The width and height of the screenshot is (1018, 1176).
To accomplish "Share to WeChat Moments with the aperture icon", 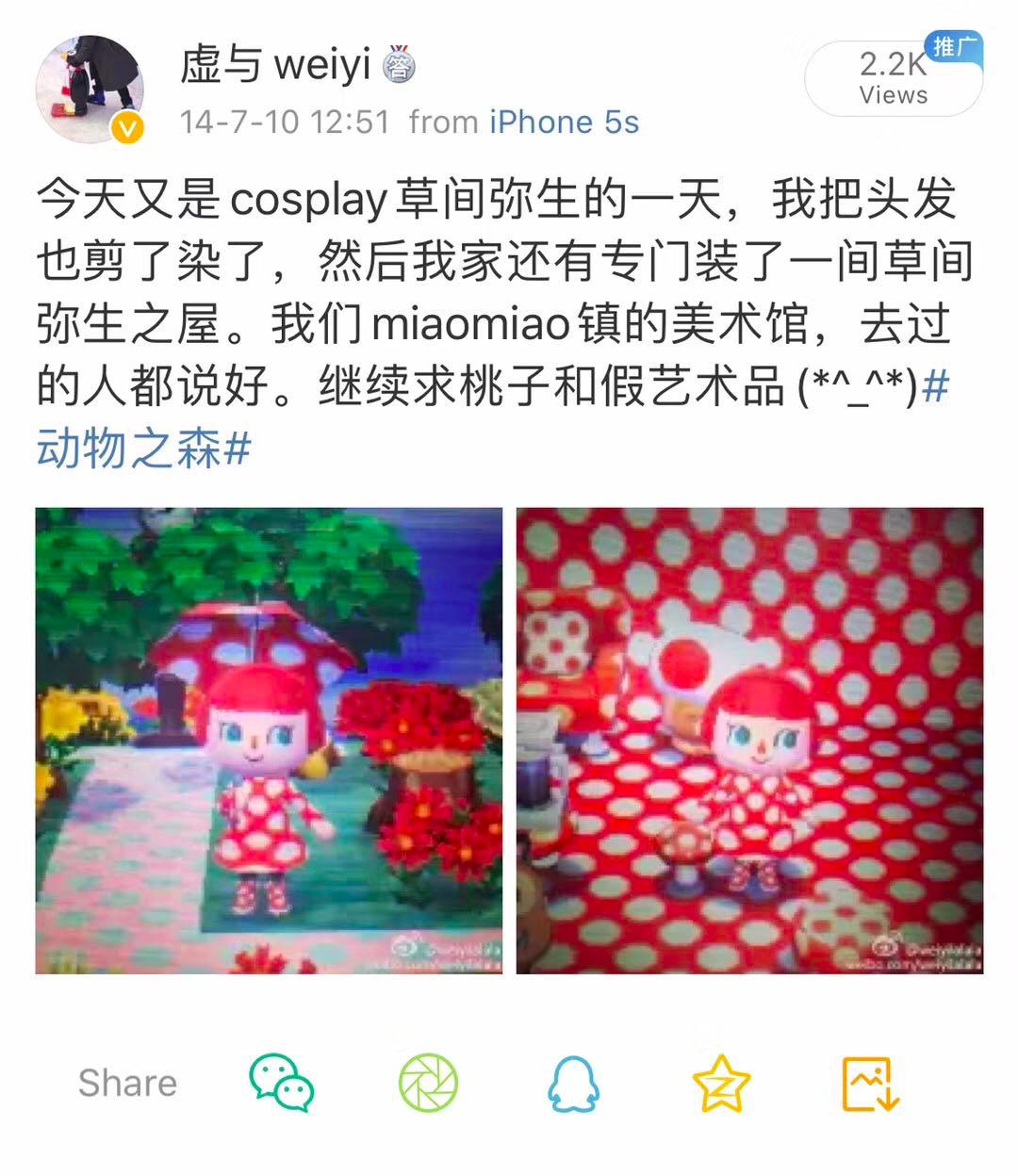I will coord(429,1084).
